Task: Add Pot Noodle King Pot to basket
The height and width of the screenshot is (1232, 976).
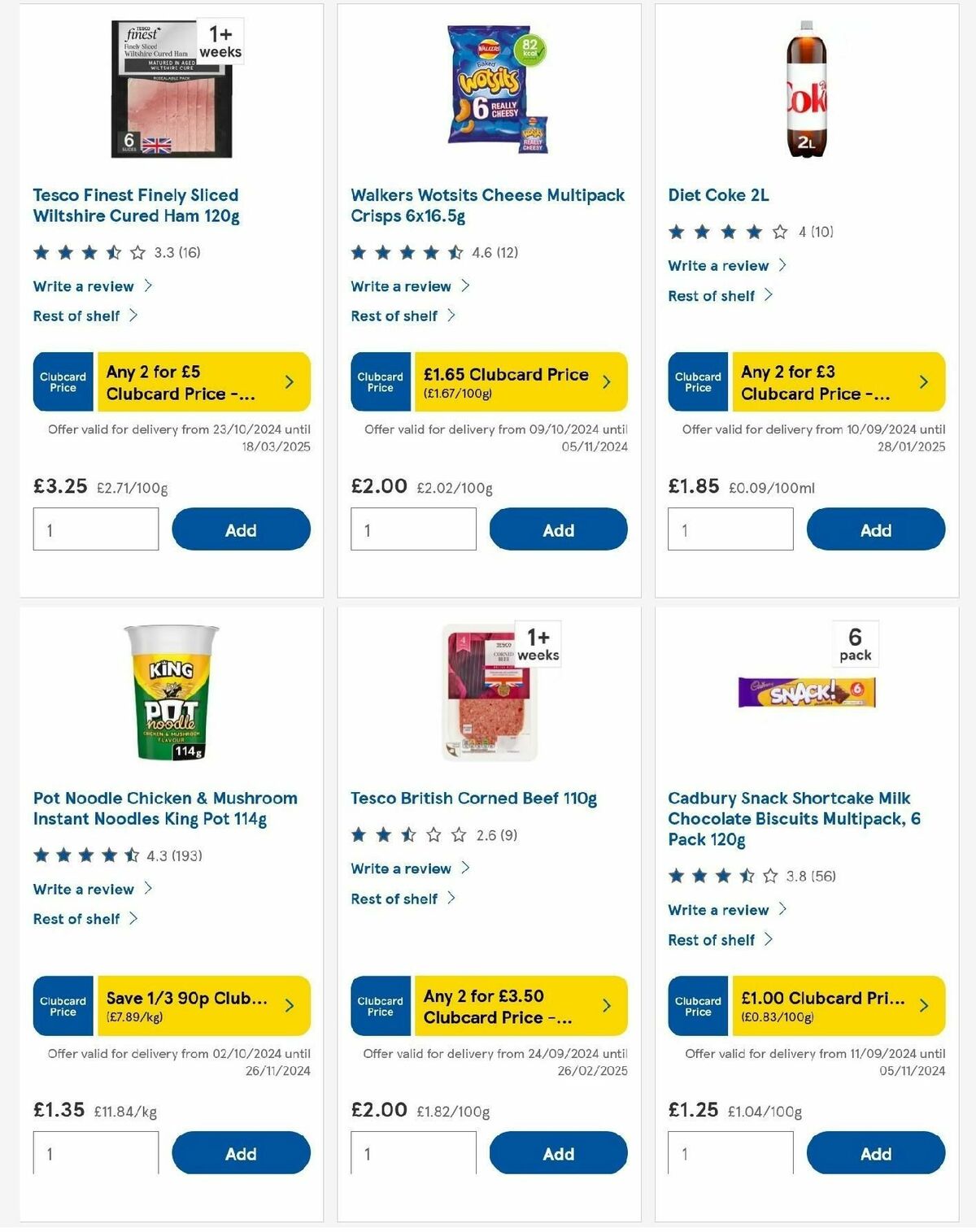Action: pyautogui.click(x=241, y=1153)
